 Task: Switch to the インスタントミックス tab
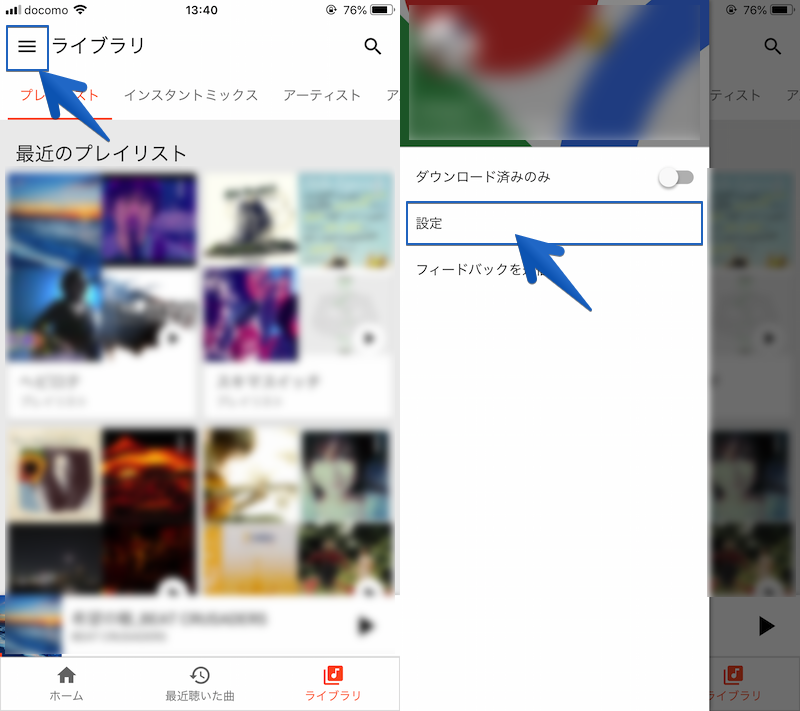[191, 95]
